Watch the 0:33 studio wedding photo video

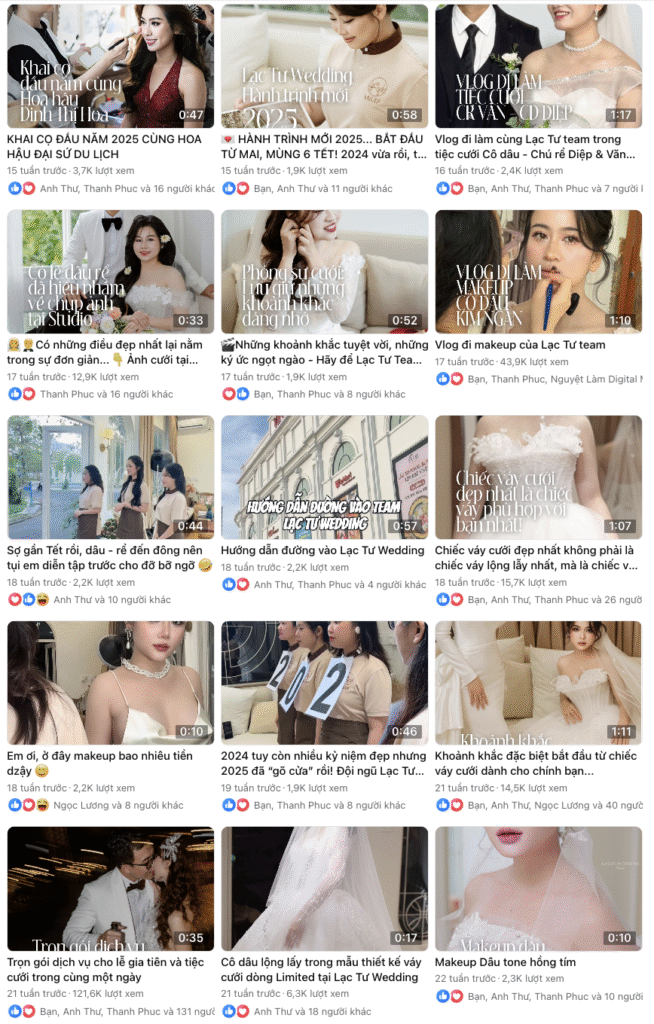click(110, 271)
